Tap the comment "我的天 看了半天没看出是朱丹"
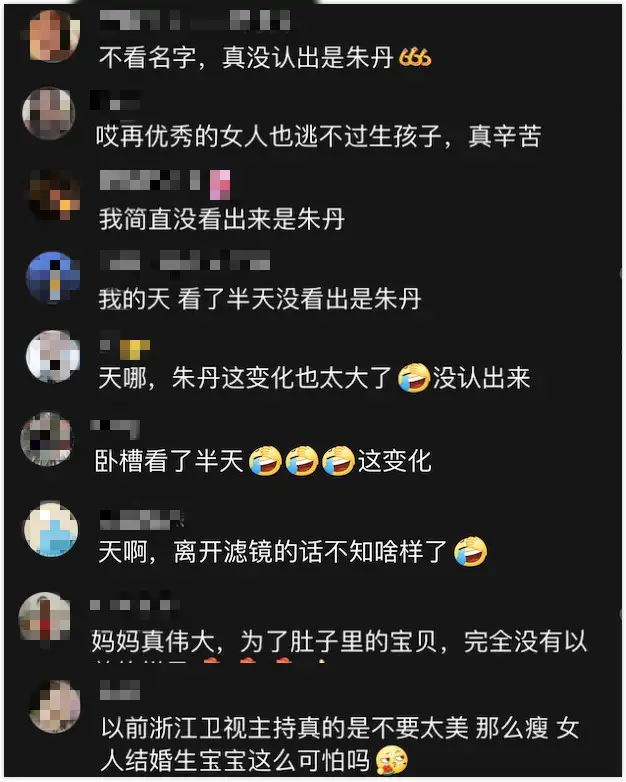Image resolution: width=626 pixels, height=782 pixels. [260, 299]
